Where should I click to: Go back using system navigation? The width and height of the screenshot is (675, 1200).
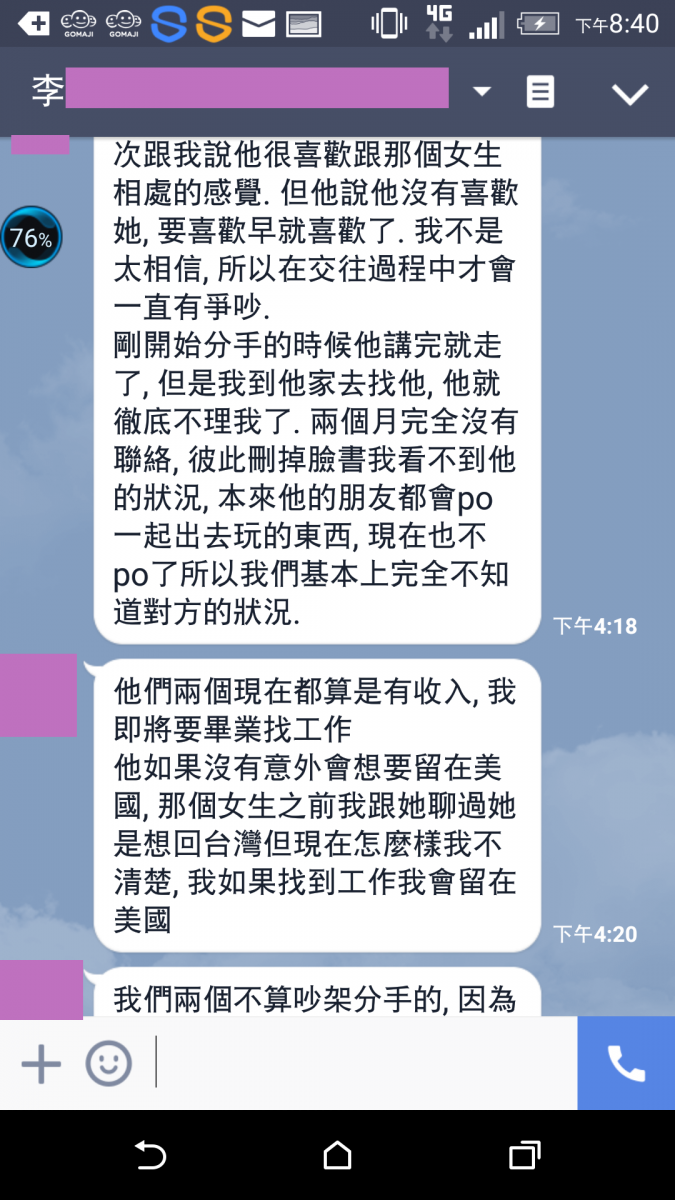[x=150, y=1156]
